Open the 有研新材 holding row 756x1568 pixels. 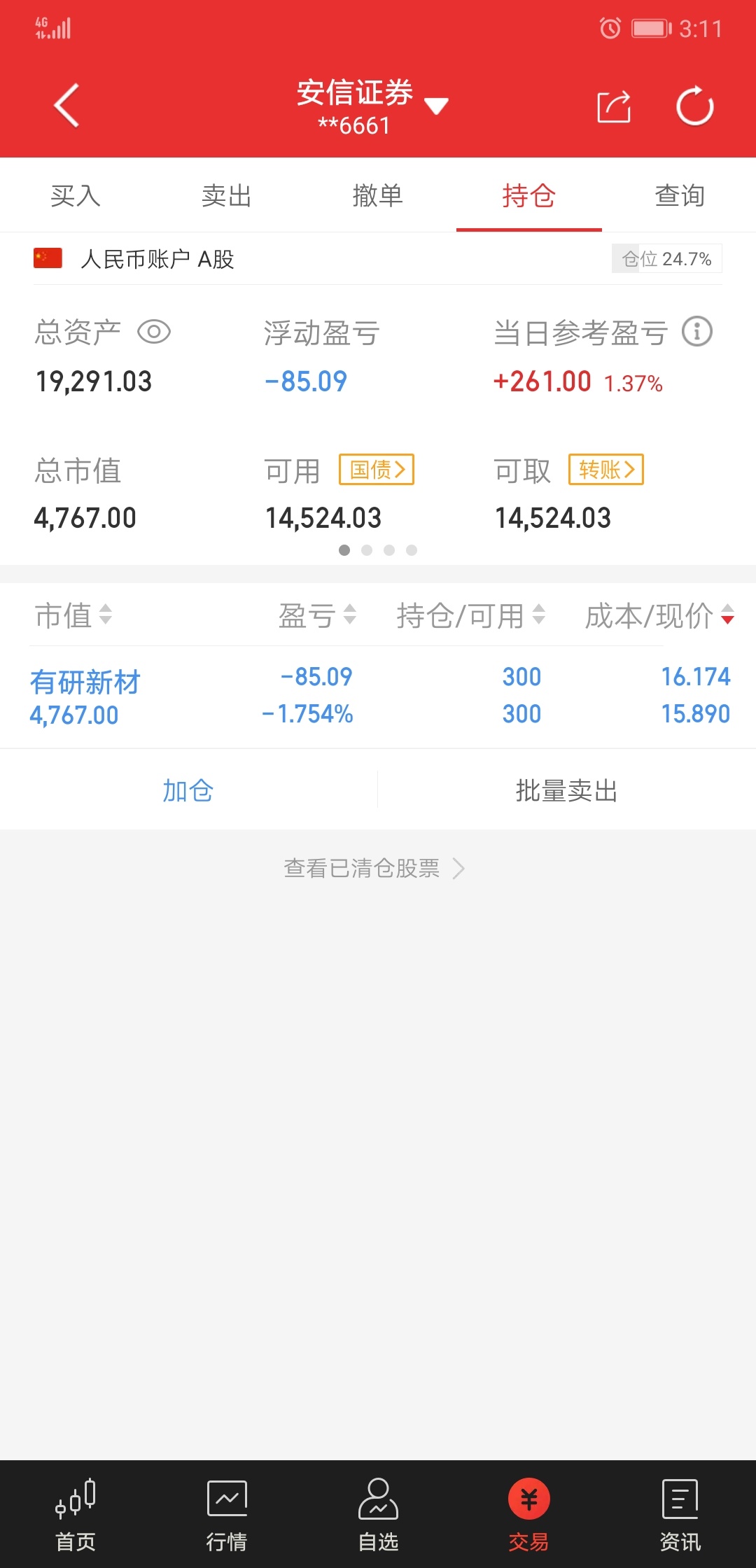point(378,696)
